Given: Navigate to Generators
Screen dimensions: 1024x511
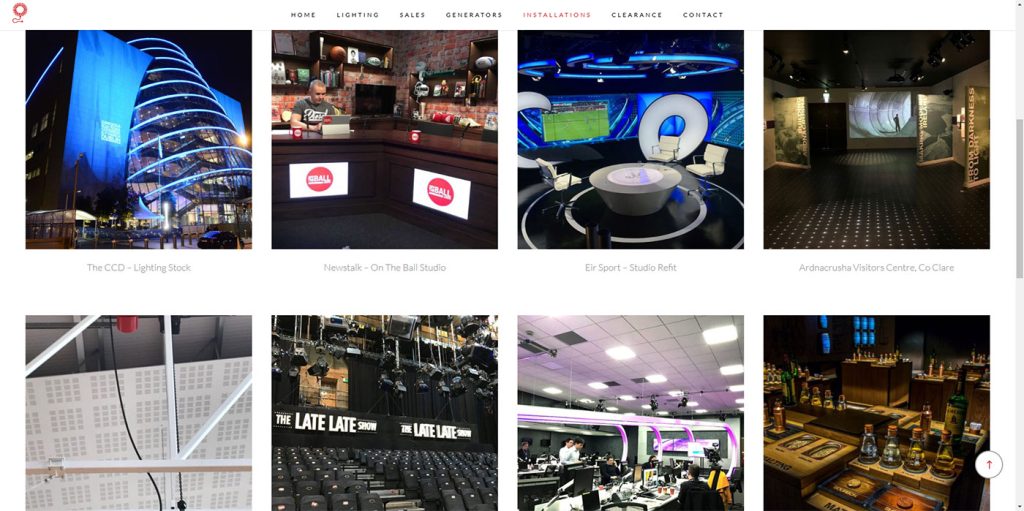Looking at the screenshot, I should point(474,15).
